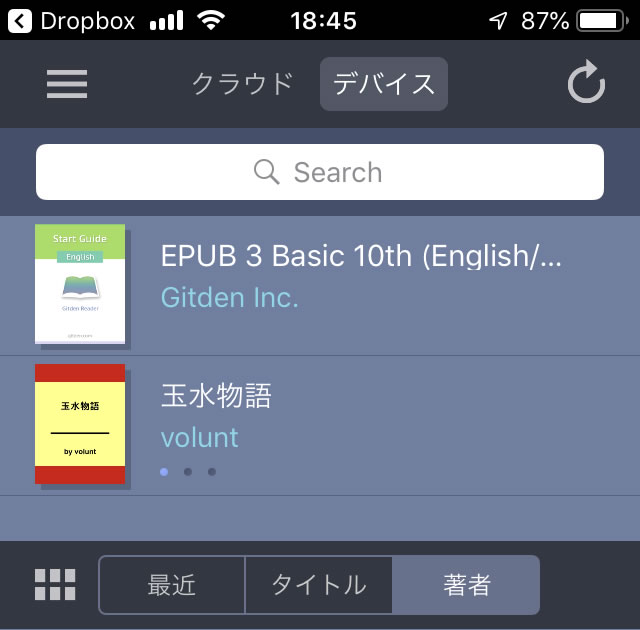Screen dimensions: 640x630
Task: Sort books by 最近
Action: click(172, 585)
